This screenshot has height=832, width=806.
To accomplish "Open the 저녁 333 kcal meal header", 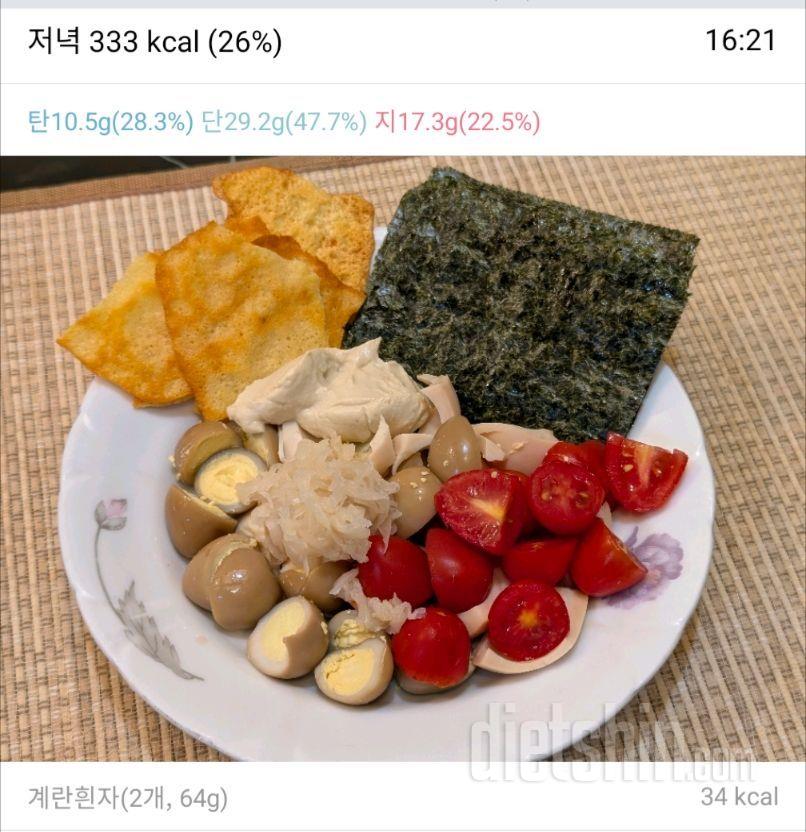I will pos(155,42).
